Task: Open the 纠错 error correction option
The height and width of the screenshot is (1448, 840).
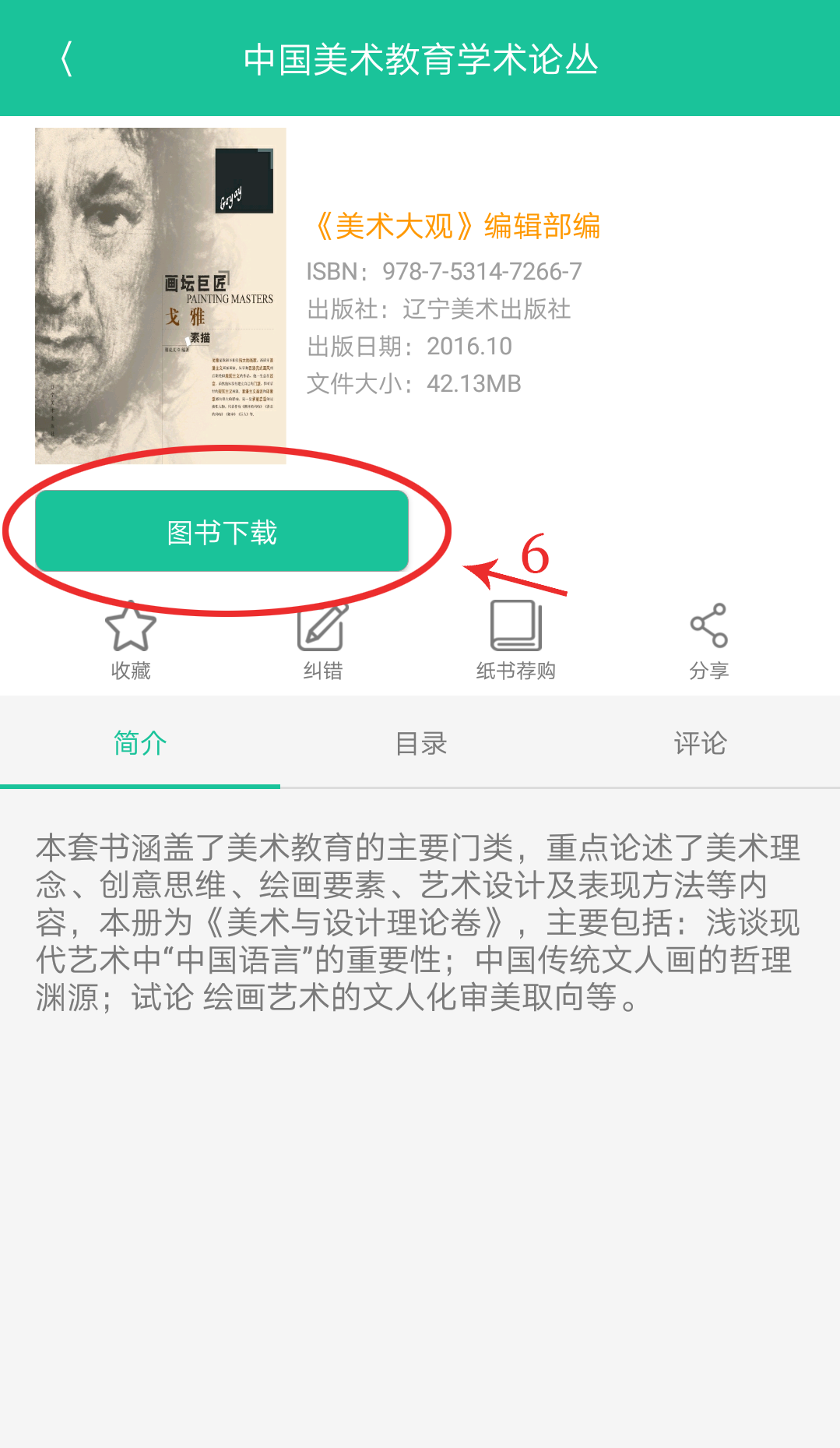Action: tap(322, 642)
